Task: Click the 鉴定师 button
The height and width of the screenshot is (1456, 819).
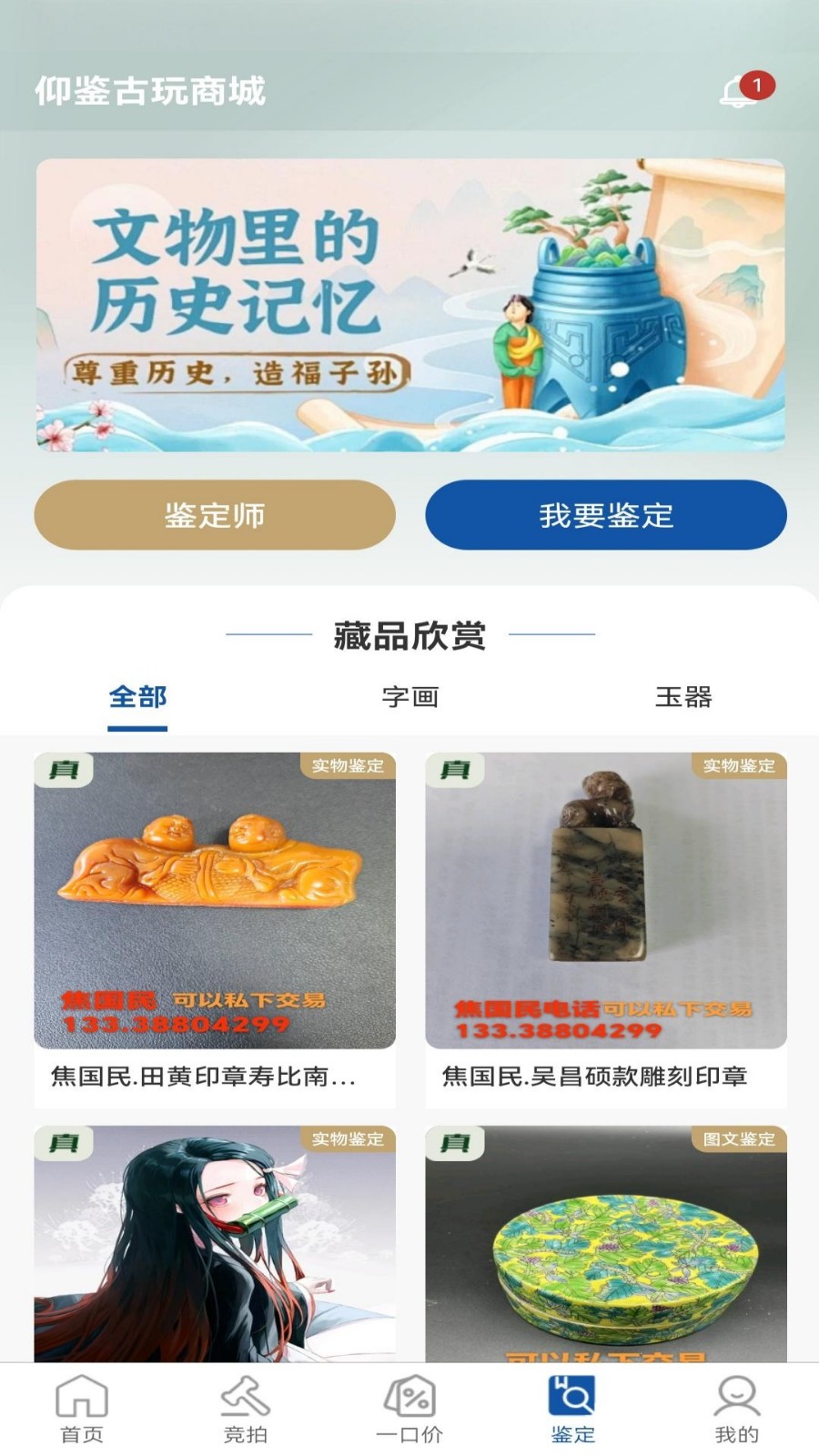Action: click(216, 514)
